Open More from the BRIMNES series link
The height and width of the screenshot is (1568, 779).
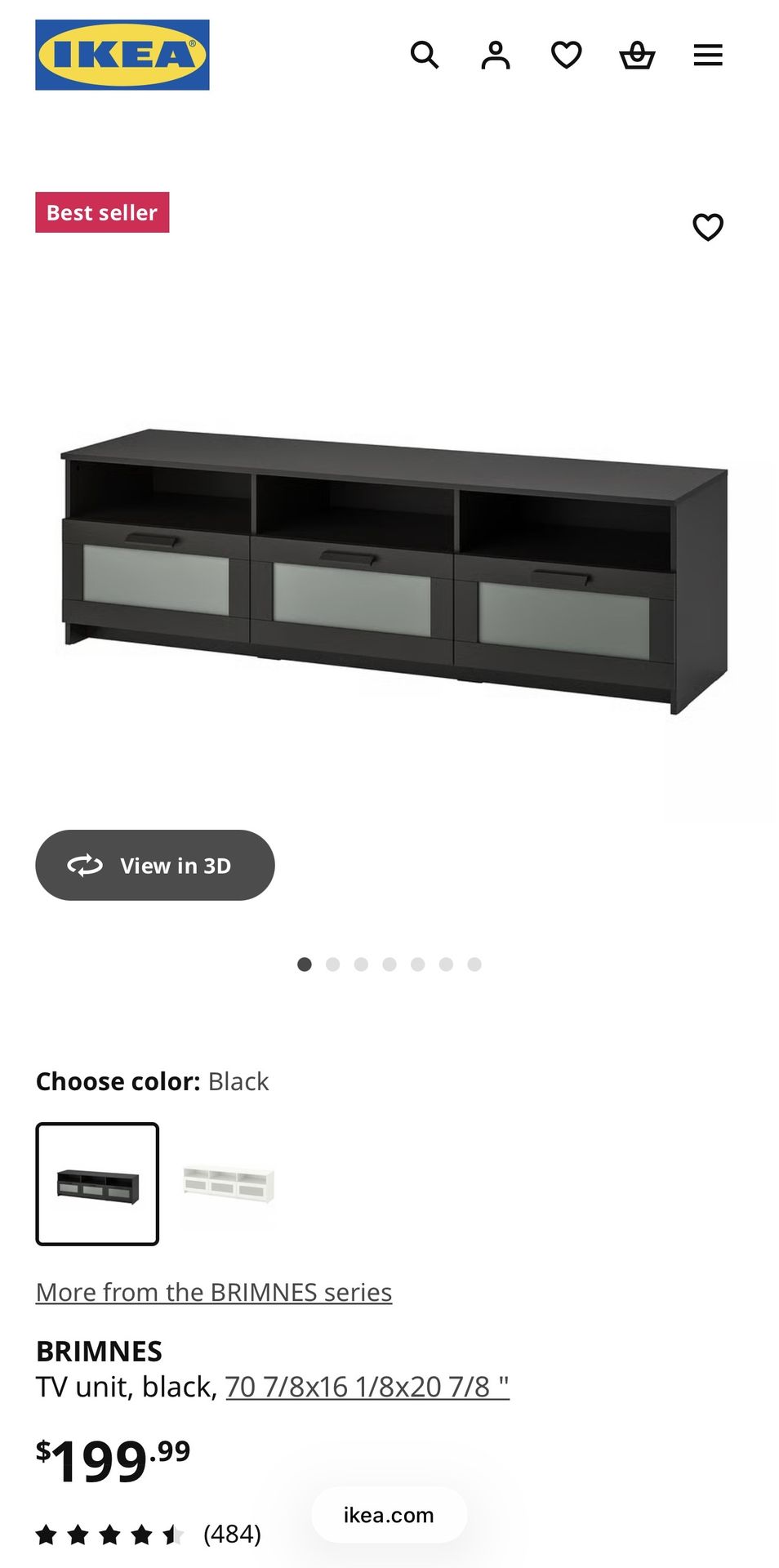point(214,1293)
